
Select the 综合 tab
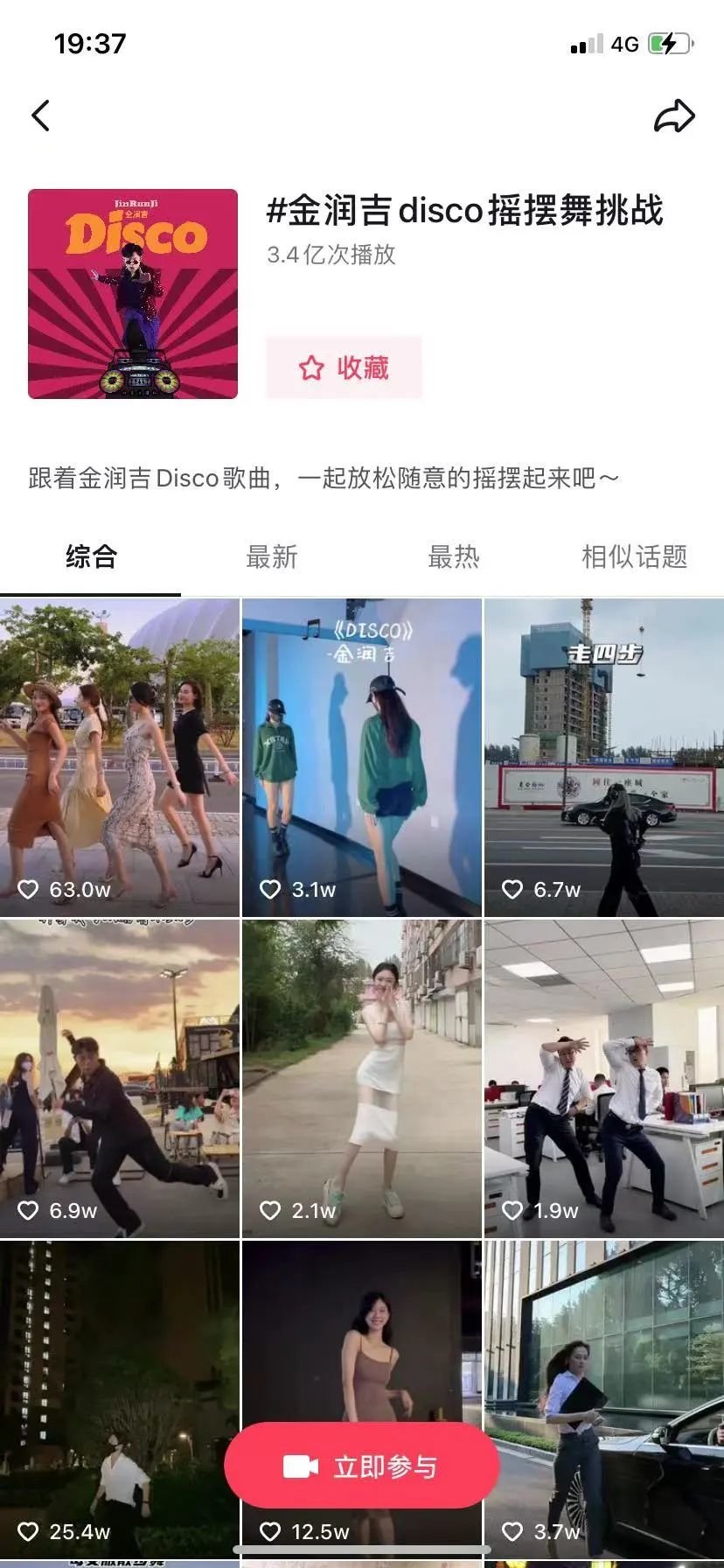tap(91, 556)
